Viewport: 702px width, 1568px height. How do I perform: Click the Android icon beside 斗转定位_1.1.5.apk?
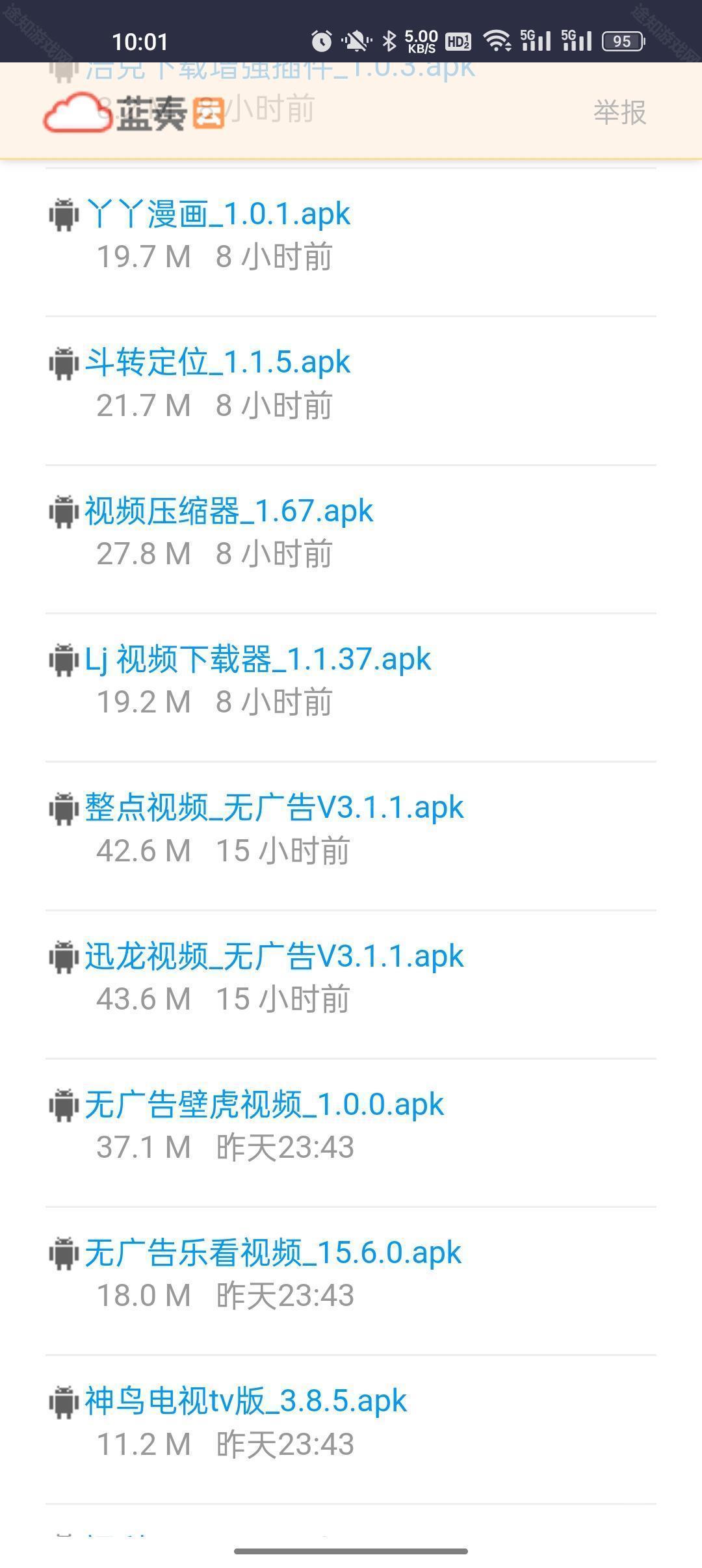pos(64,361)
